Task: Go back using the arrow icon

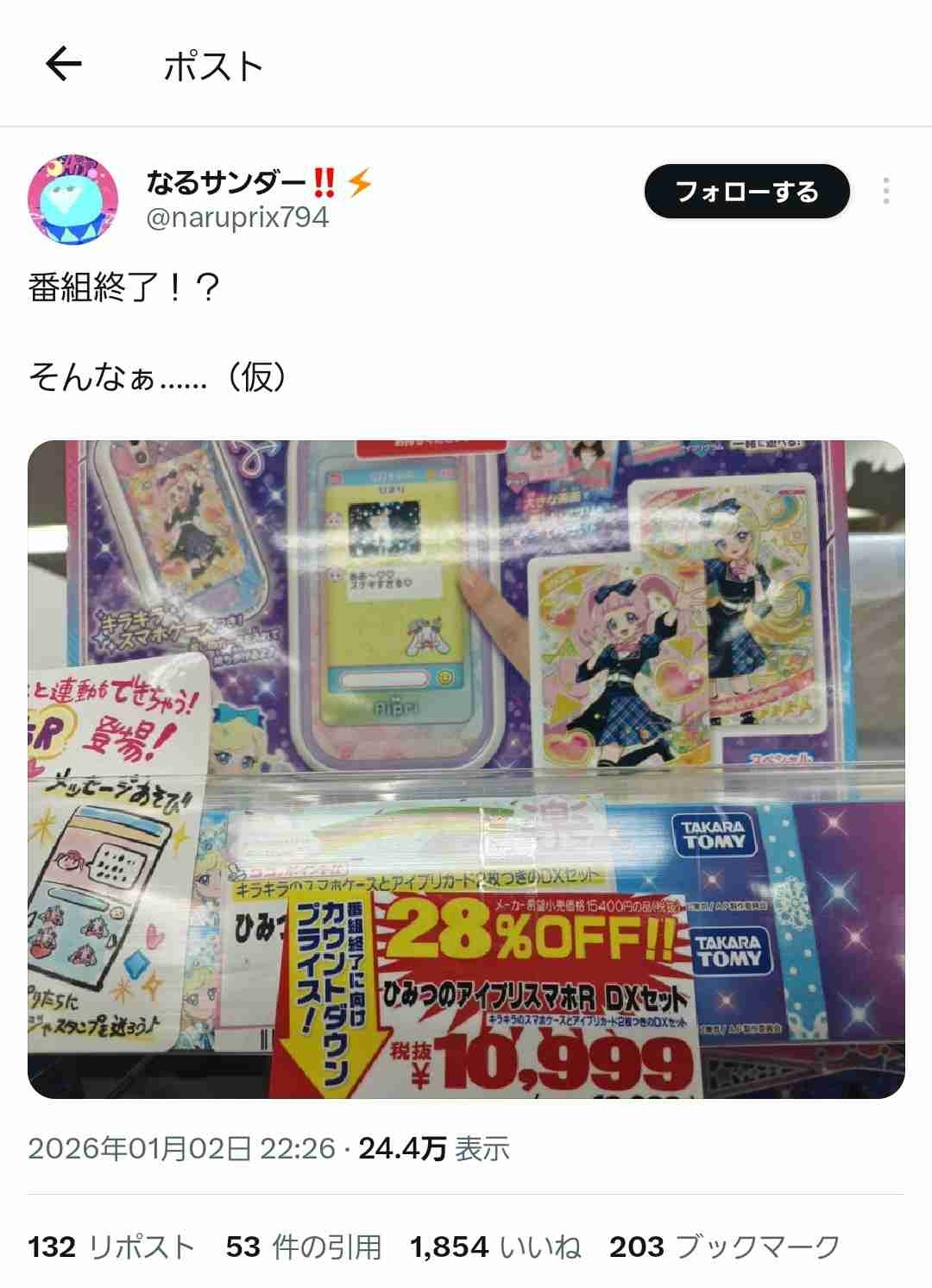Action: click(63, 64)
